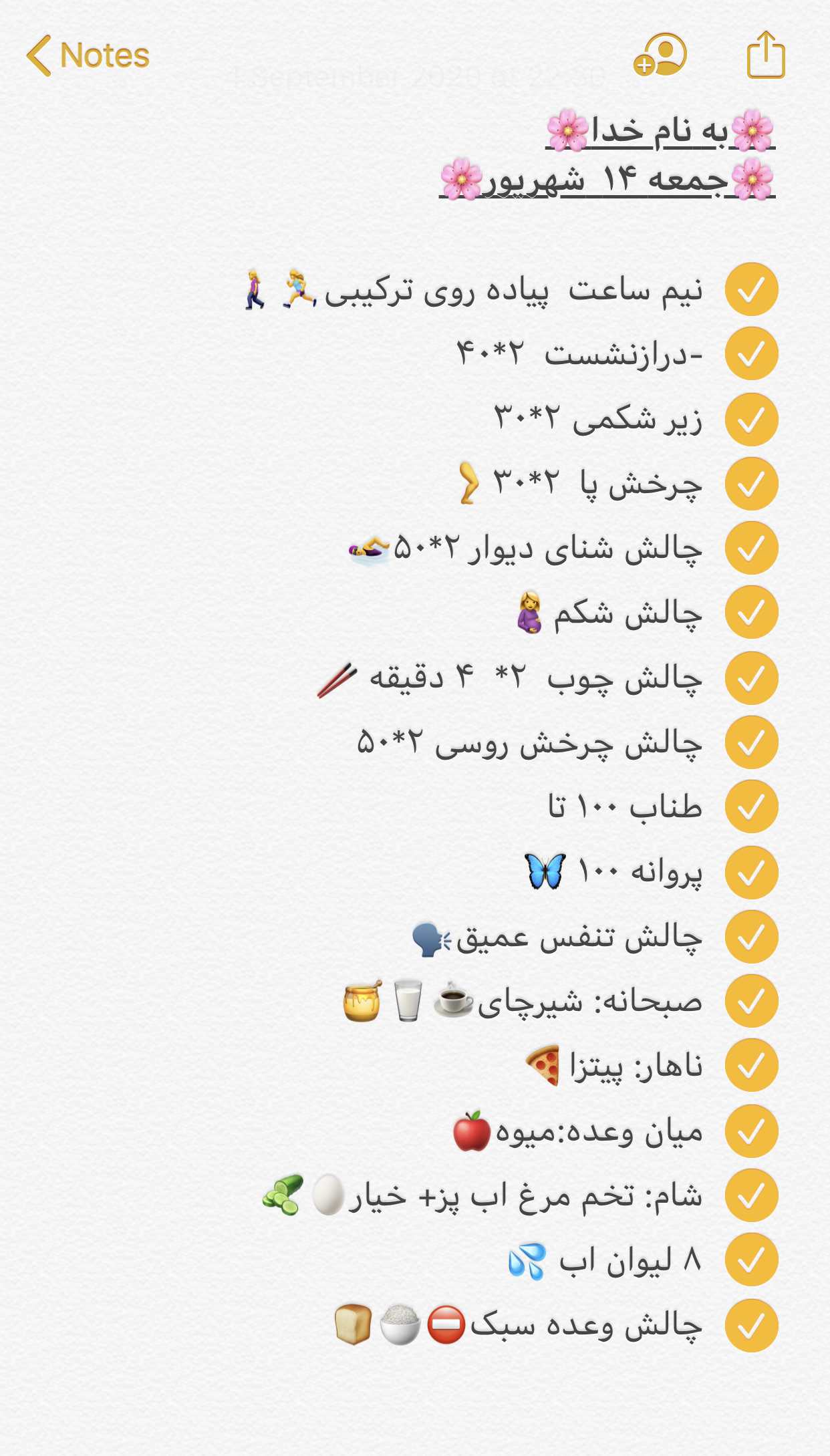Toggle the چالش شنای دیوار checkbox
This screenshot has height=1456, width=830.
[752, 548]
